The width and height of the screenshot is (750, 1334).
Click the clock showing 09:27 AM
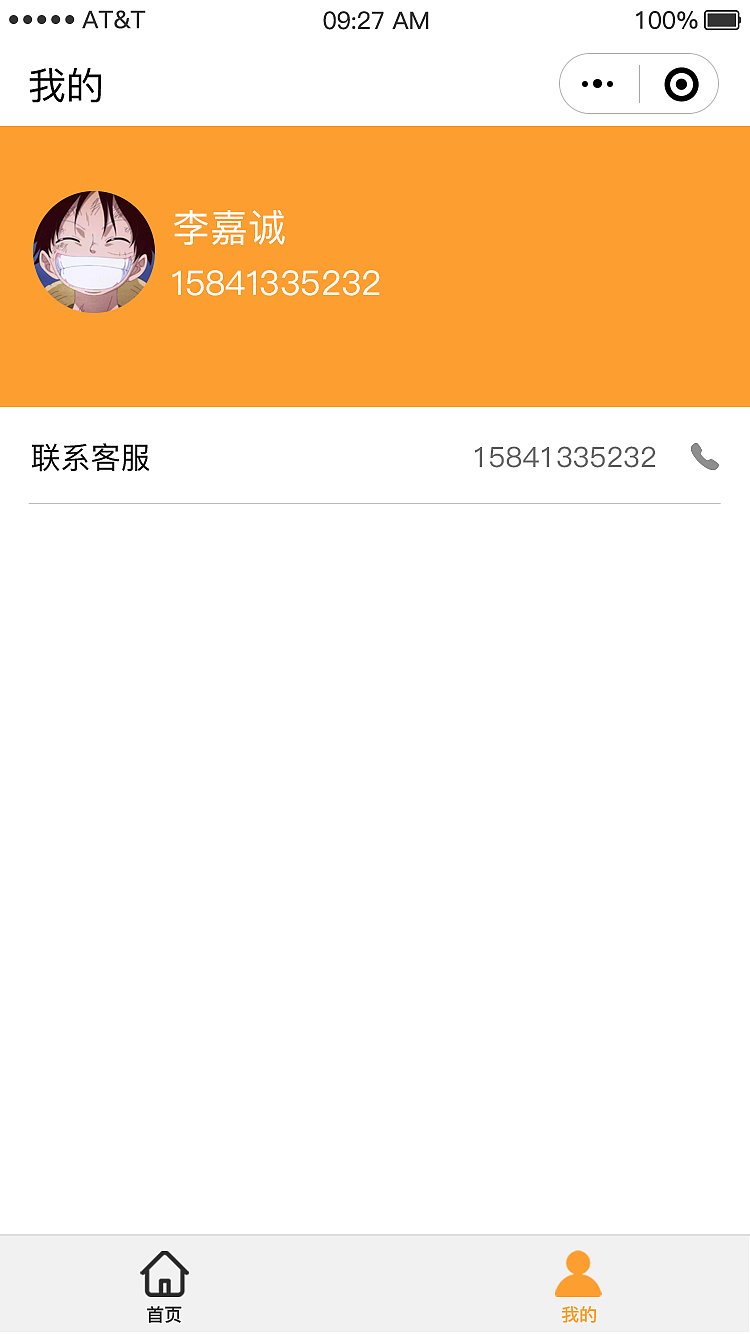[x=376, y=20]
